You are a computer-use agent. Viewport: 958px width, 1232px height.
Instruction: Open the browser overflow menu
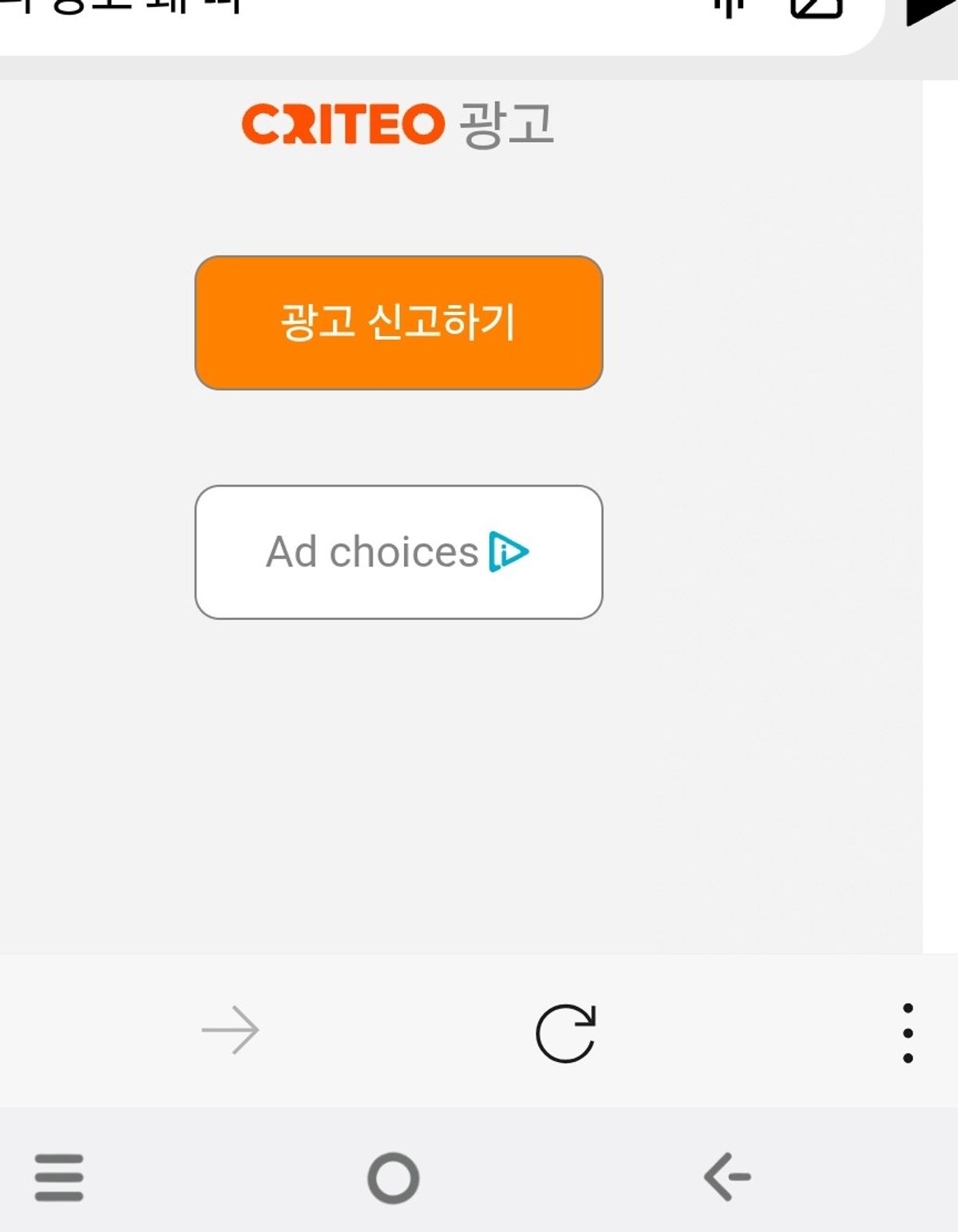908,1033
